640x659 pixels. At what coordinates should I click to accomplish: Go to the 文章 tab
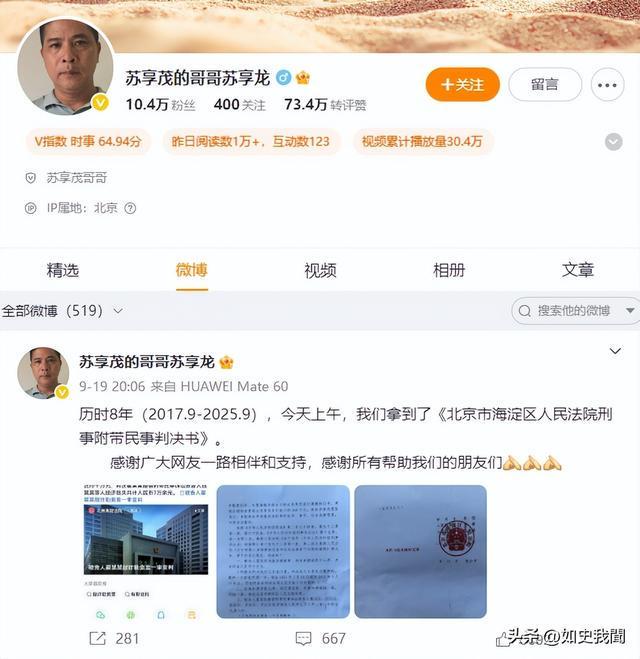tap(577, 270)
